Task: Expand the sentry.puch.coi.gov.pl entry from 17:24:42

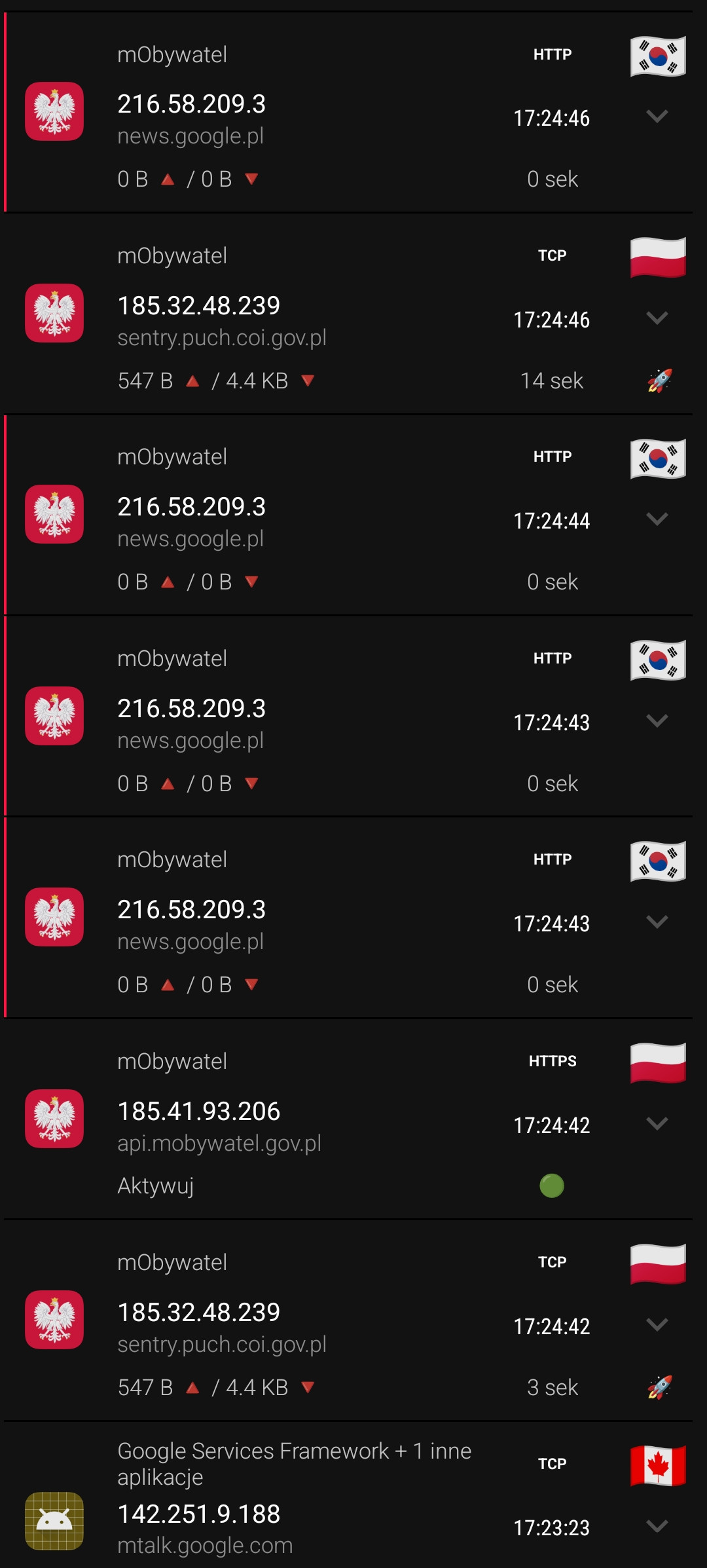Action: tap(657, 1325)
